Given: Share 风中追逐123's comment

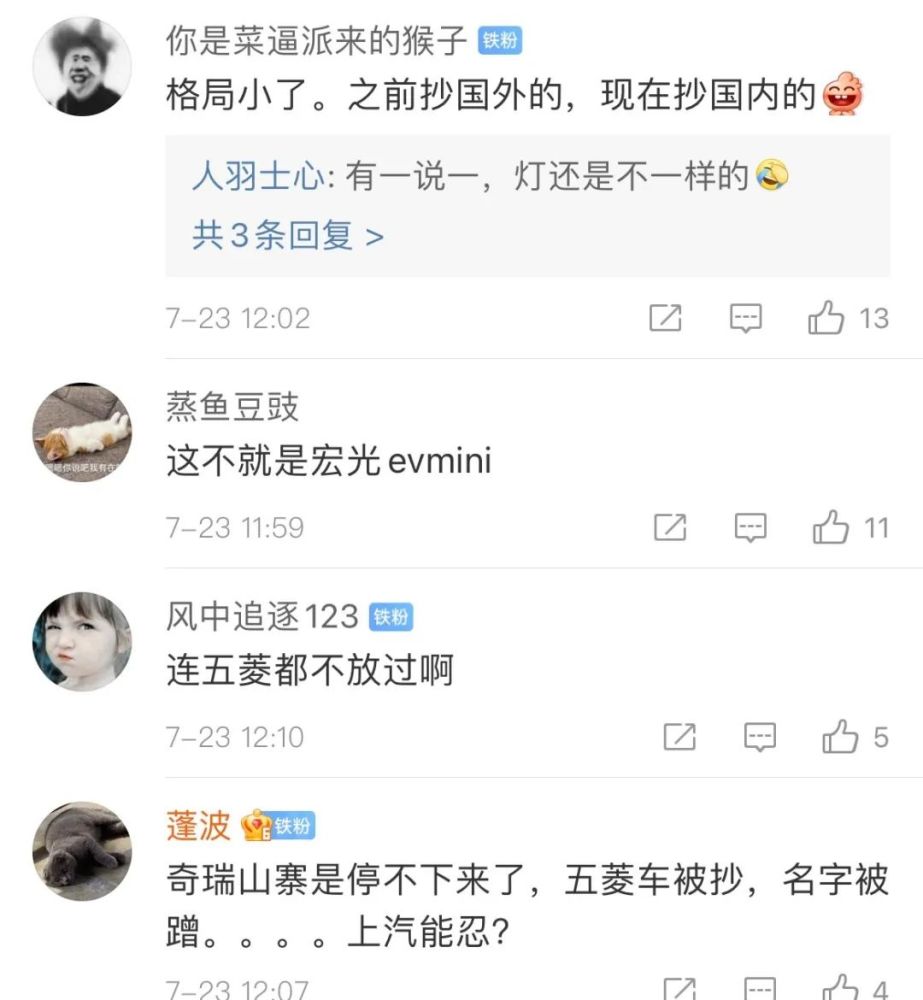Looking at the screenshot, I should pyautogui.click(x=679, y=737).
